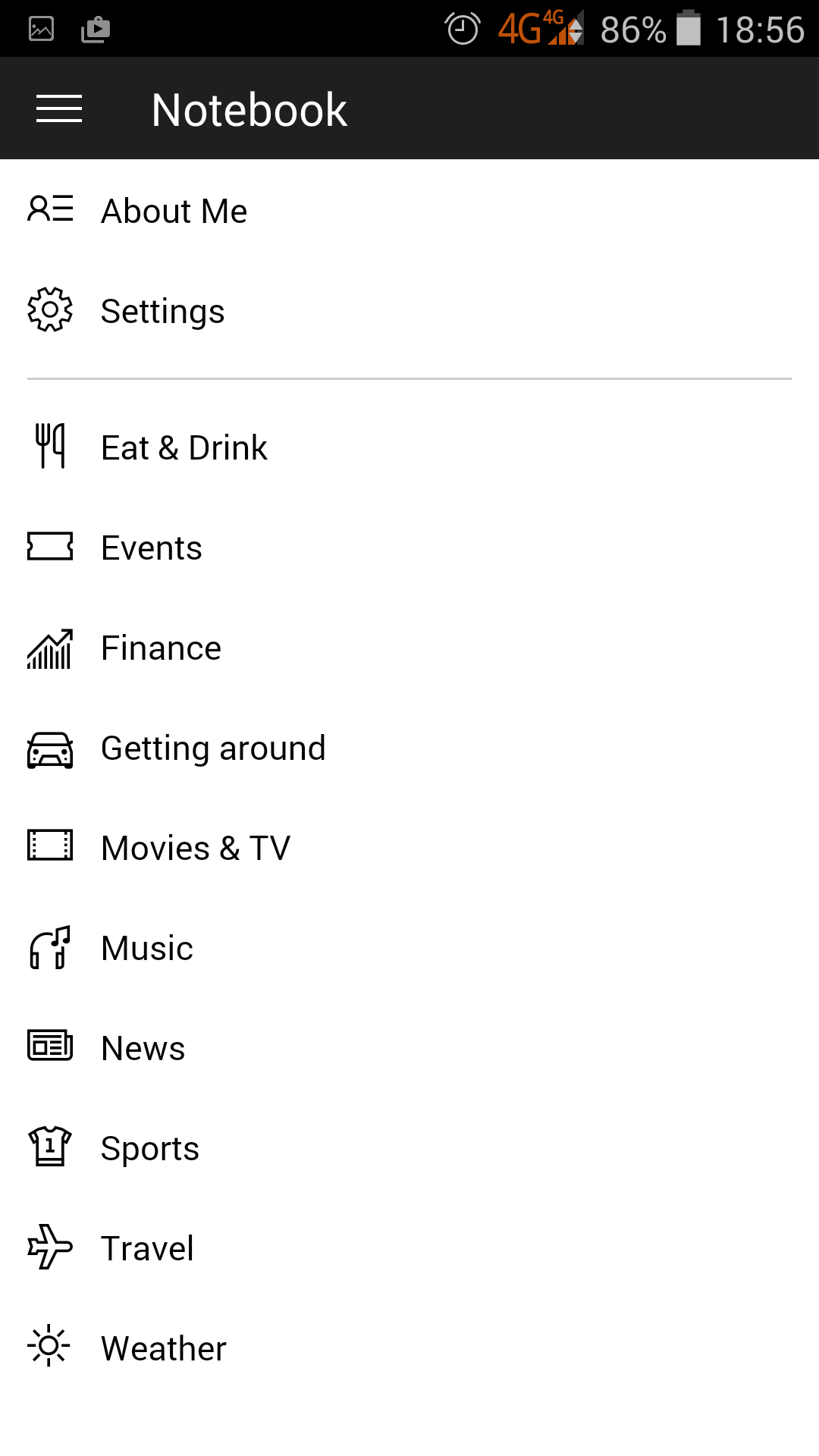Open the News category

point(409,1047)
